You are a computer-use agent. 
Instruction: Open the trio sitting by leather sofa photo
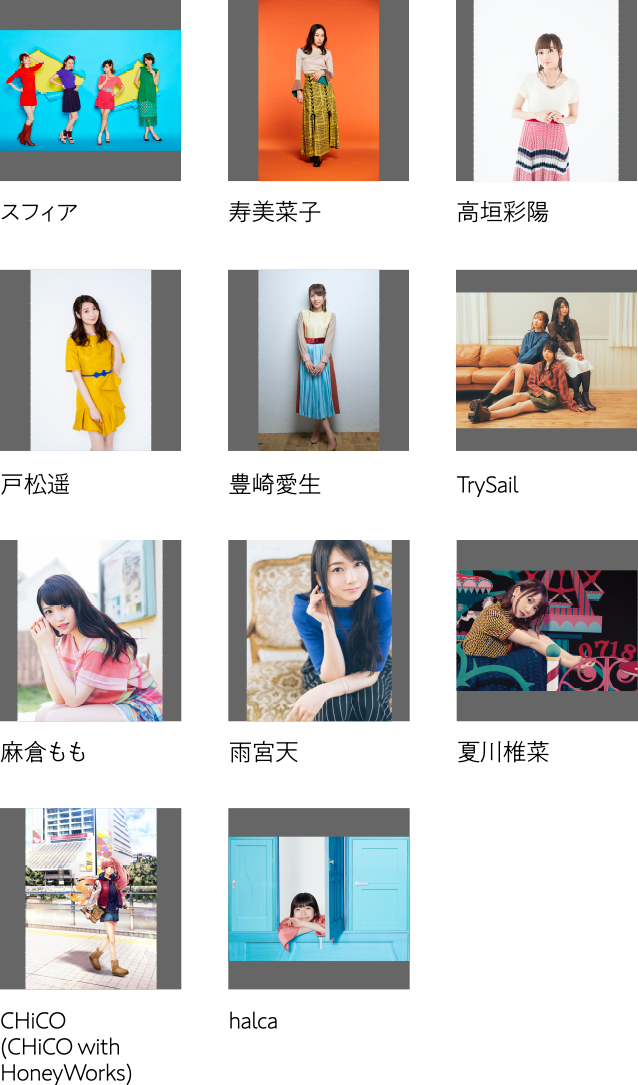click(546, 360)
